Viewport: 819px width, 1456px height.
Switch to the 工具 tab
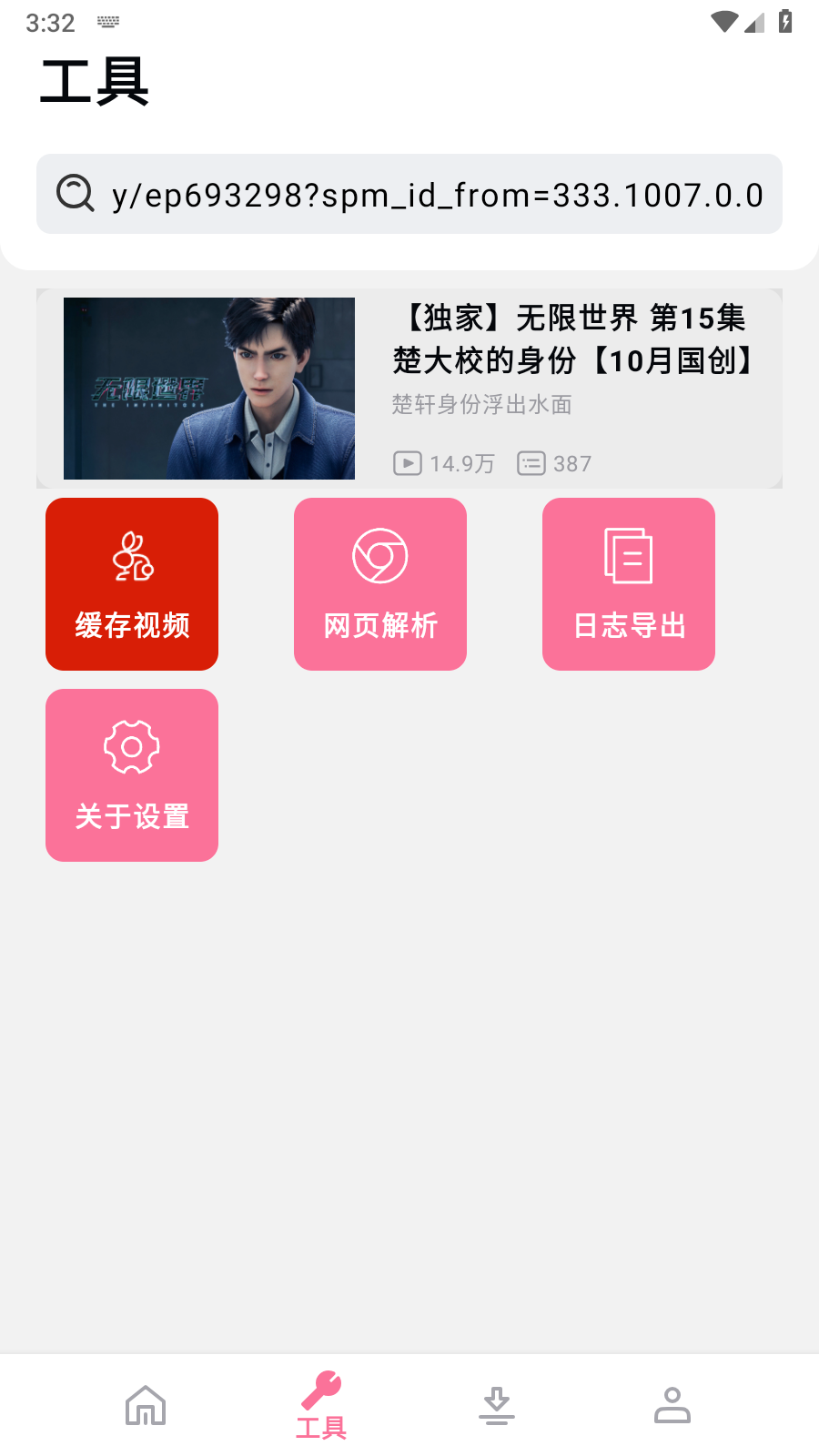[321, 1405]
